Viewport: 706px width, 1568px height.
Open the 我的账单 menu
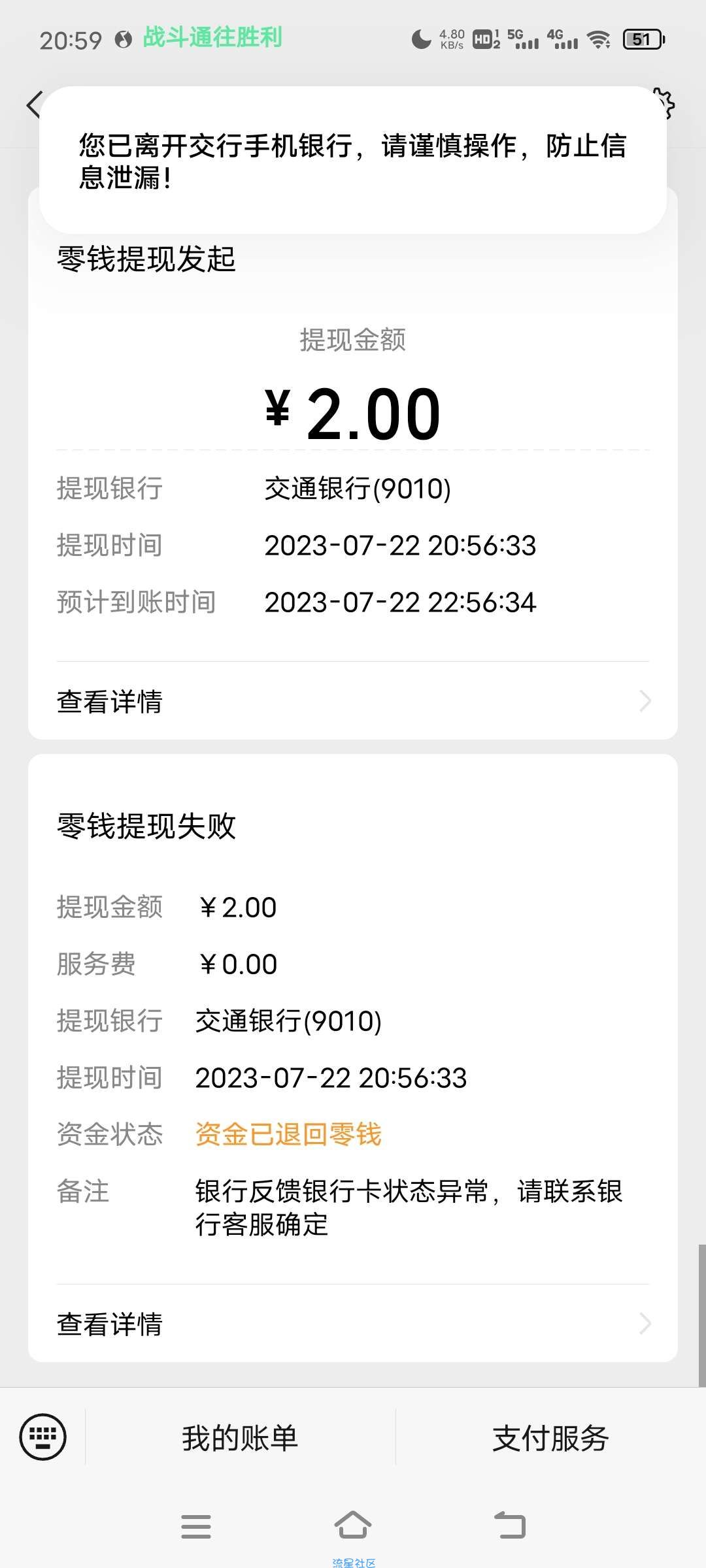coord(240,1438)
